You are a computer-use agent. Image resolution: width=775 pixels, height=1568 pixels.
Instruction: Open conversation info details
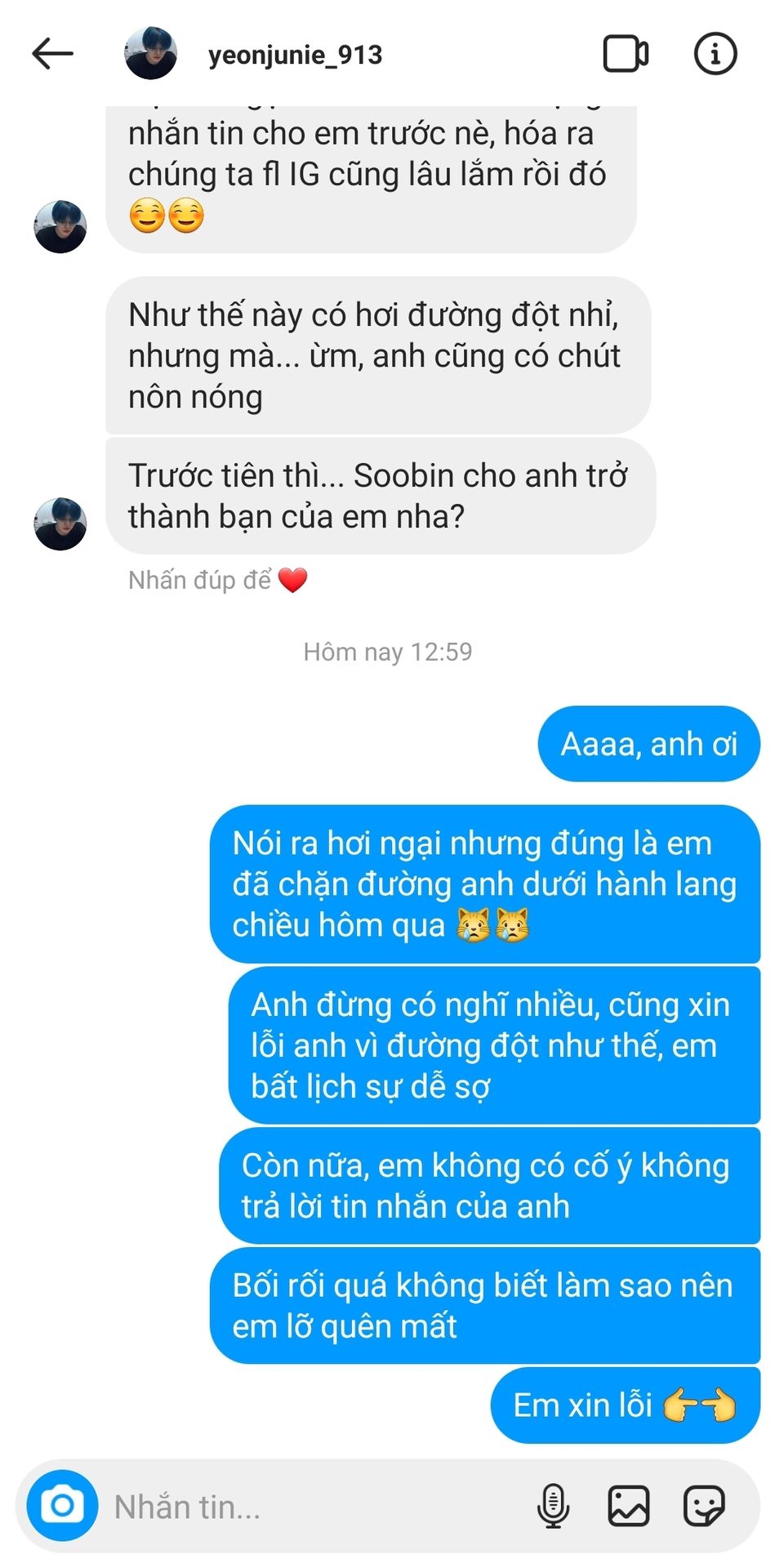pyautogui.click(x=715, y=54)
